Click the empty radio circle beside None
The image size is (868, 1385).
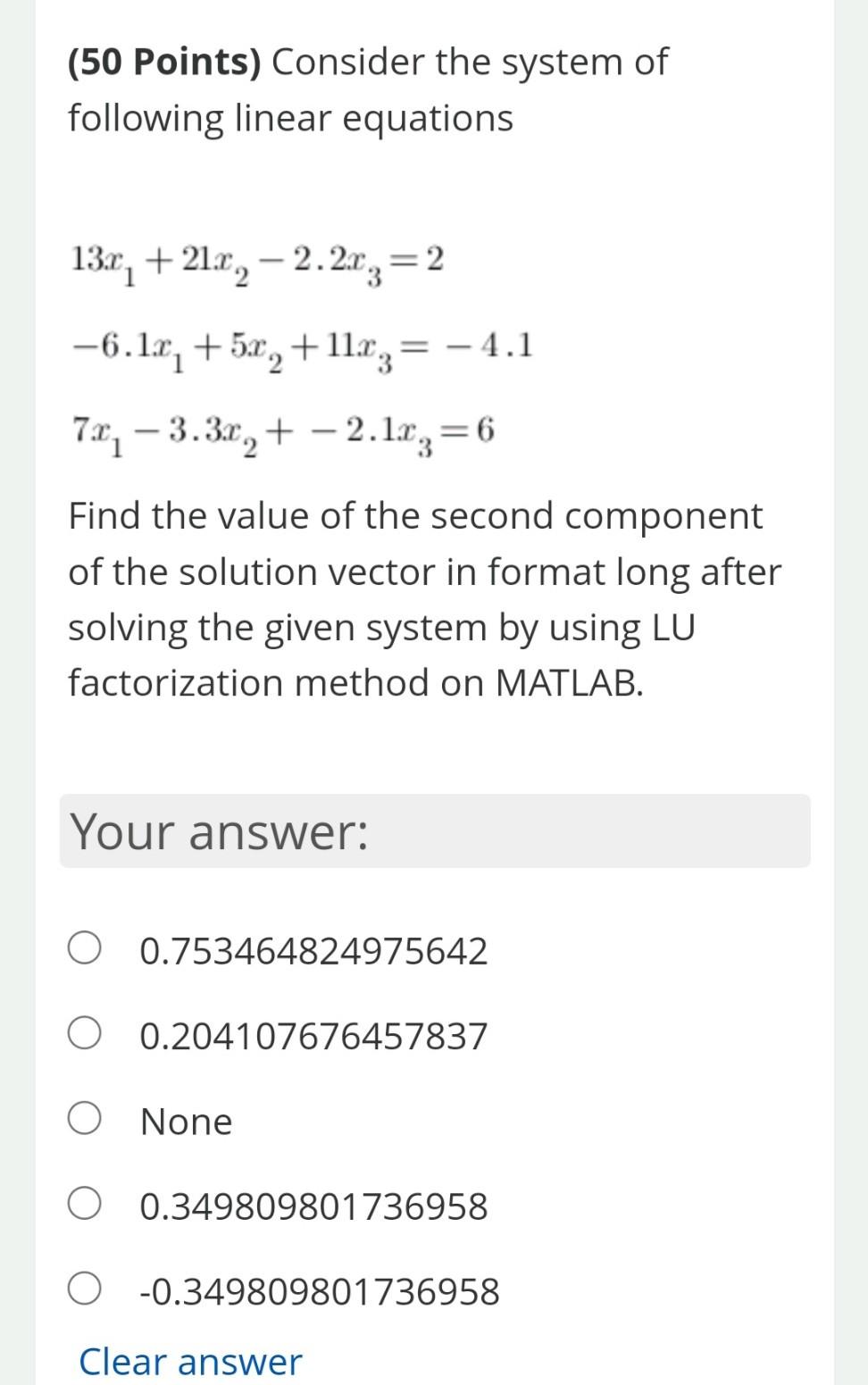click(x=86, y=1120)
